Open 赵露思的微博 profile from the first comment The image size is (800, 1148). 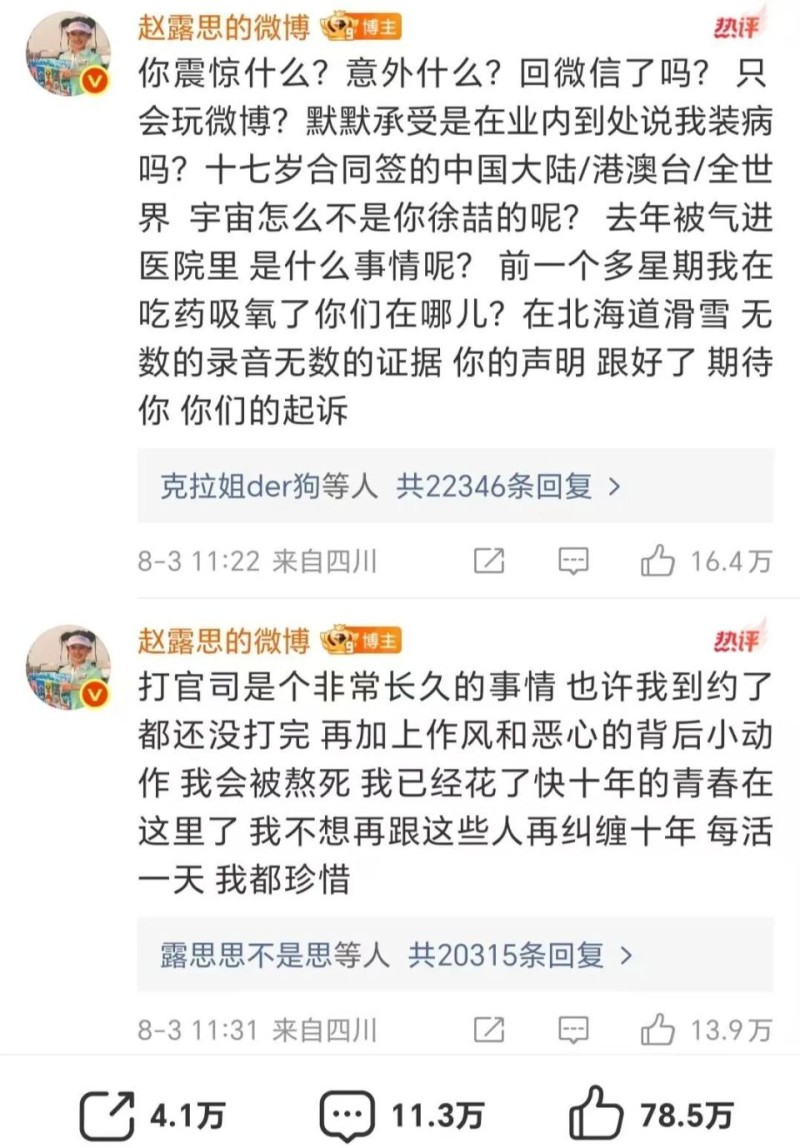coord(224,27)
